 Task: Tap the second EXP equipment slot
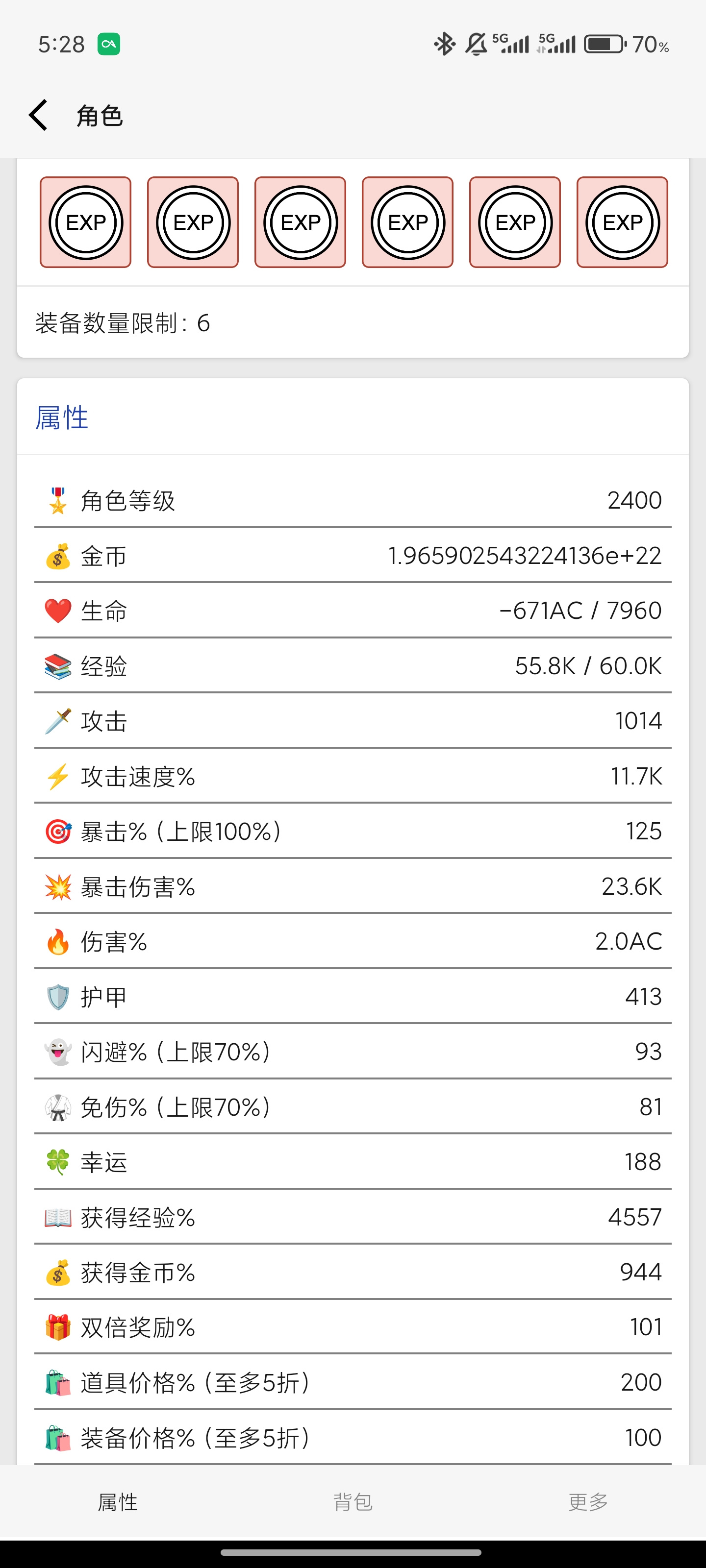pyautogui.click(x=193, y=223)
